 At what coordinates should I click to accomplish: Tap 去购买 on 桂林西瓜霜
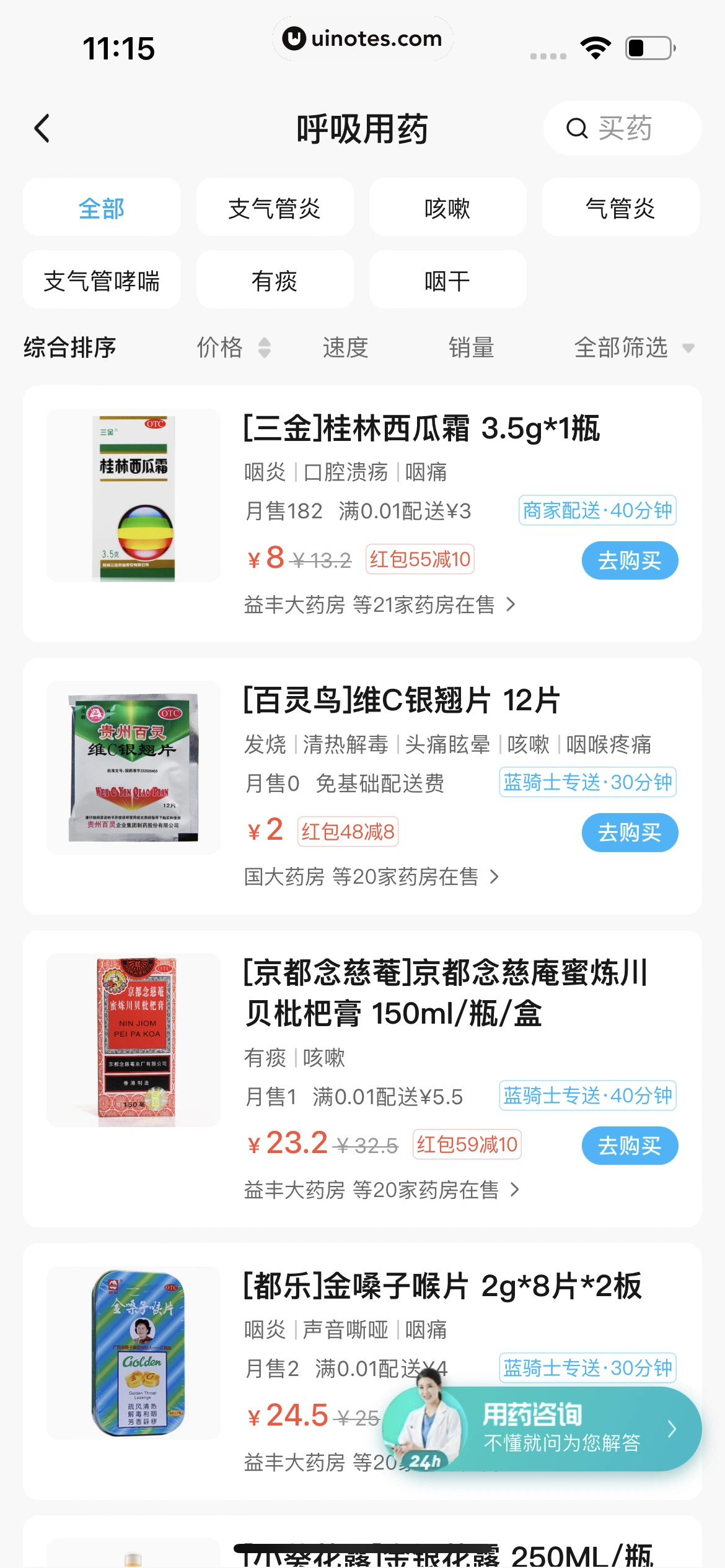coord(629,559)
